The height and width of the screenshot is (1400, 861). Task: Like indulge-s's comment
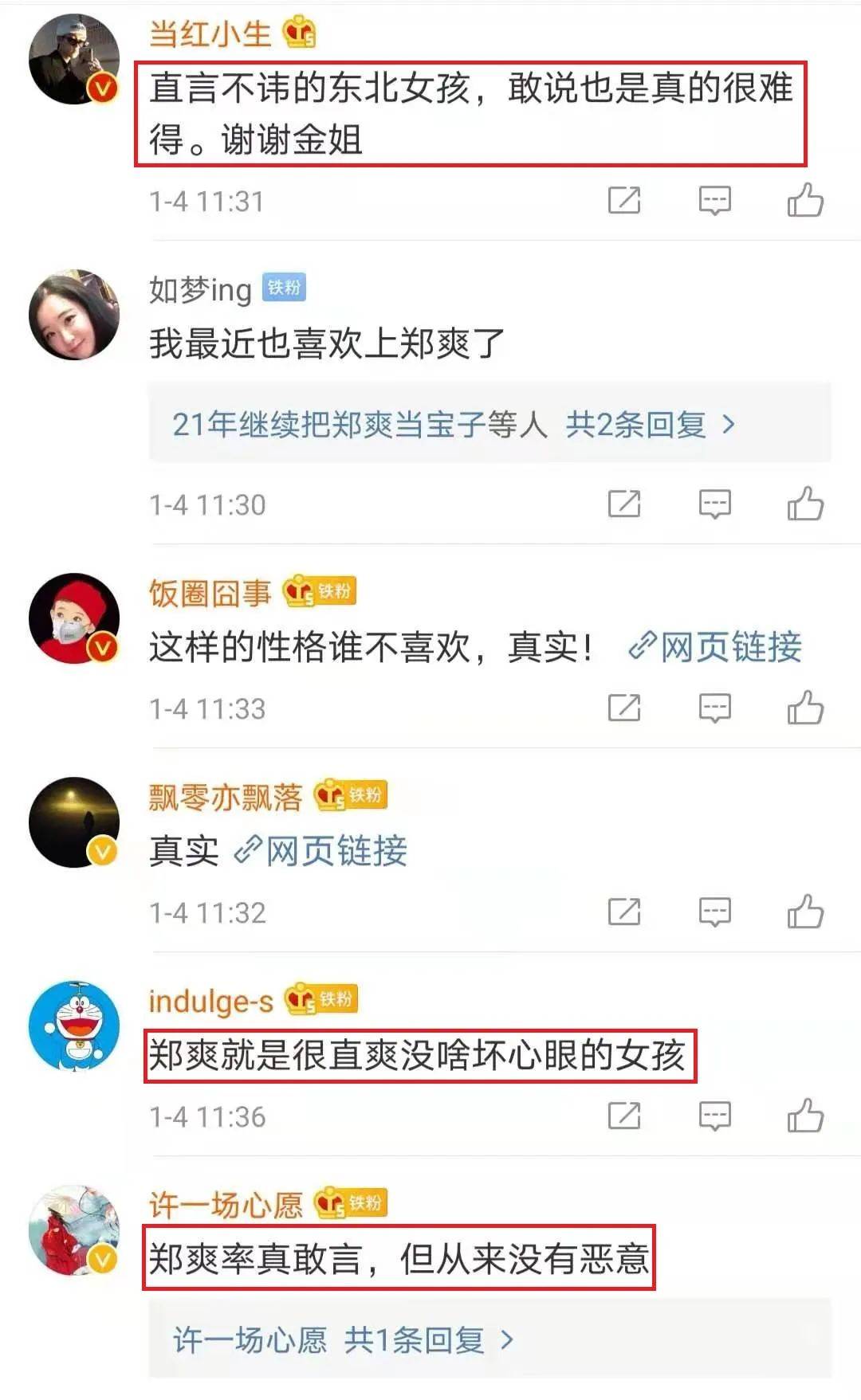click(805, 1116)
